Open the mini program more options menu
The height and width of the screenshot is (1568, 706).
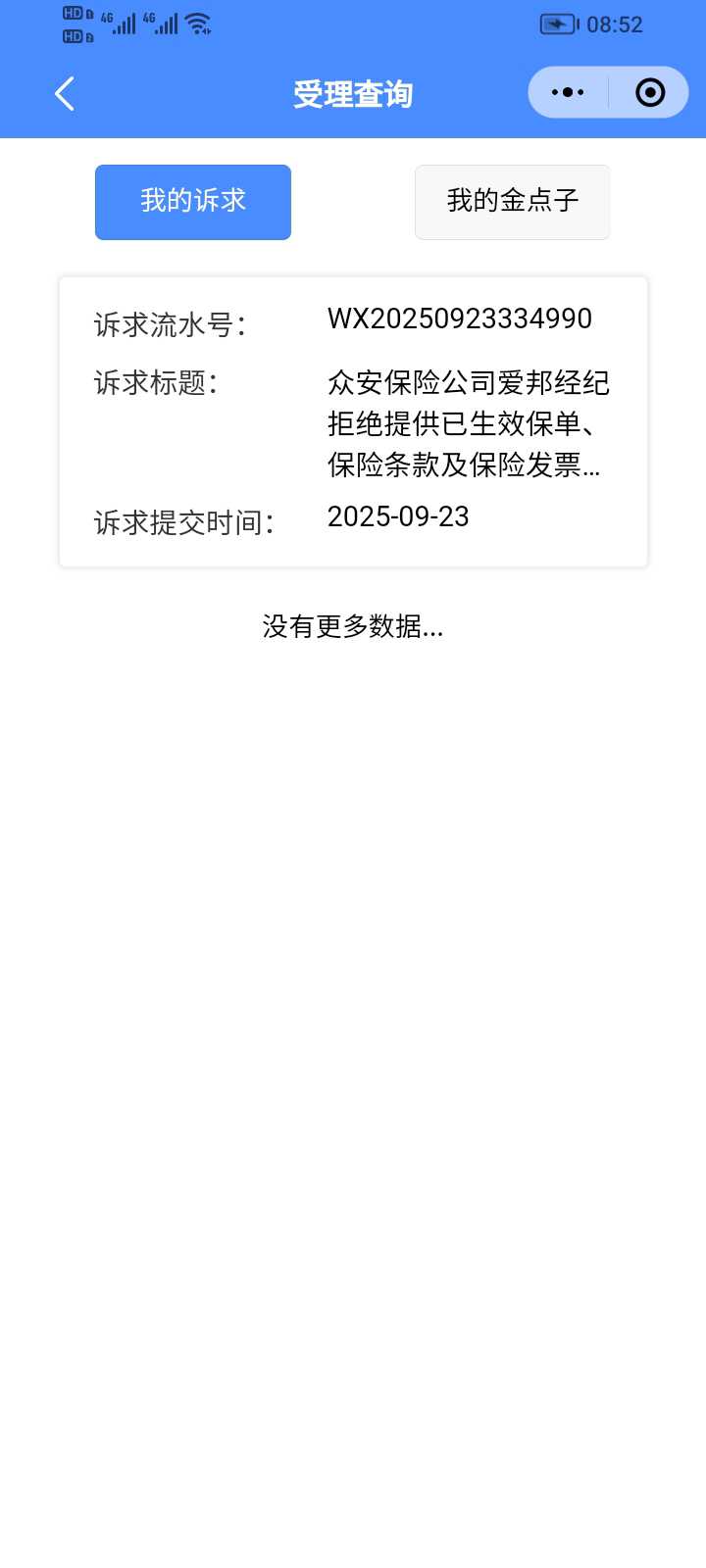point(568,93)
